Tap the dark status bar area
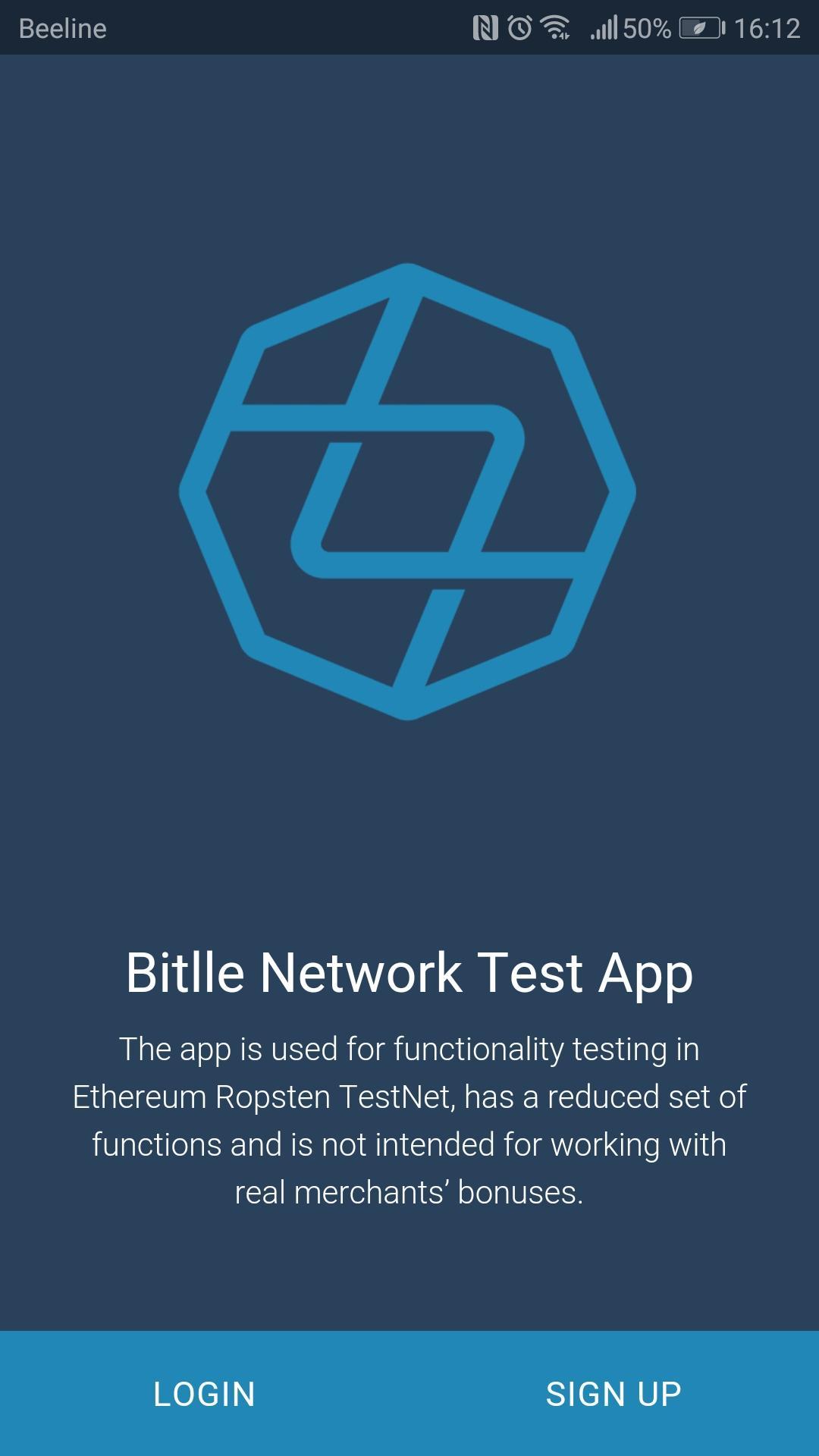This screenshot has height=1456, width=819. coord(303,26)
